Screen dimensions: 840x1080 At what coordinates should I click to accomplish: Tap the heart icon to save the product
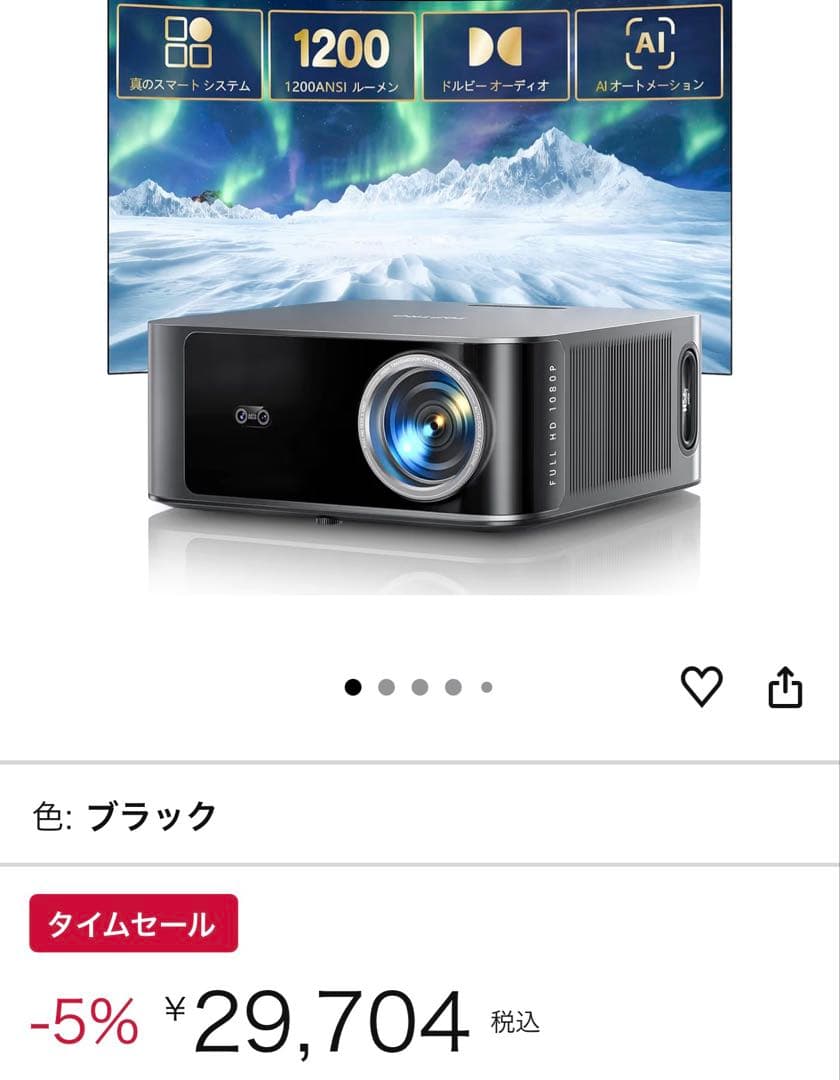point(702,687)
